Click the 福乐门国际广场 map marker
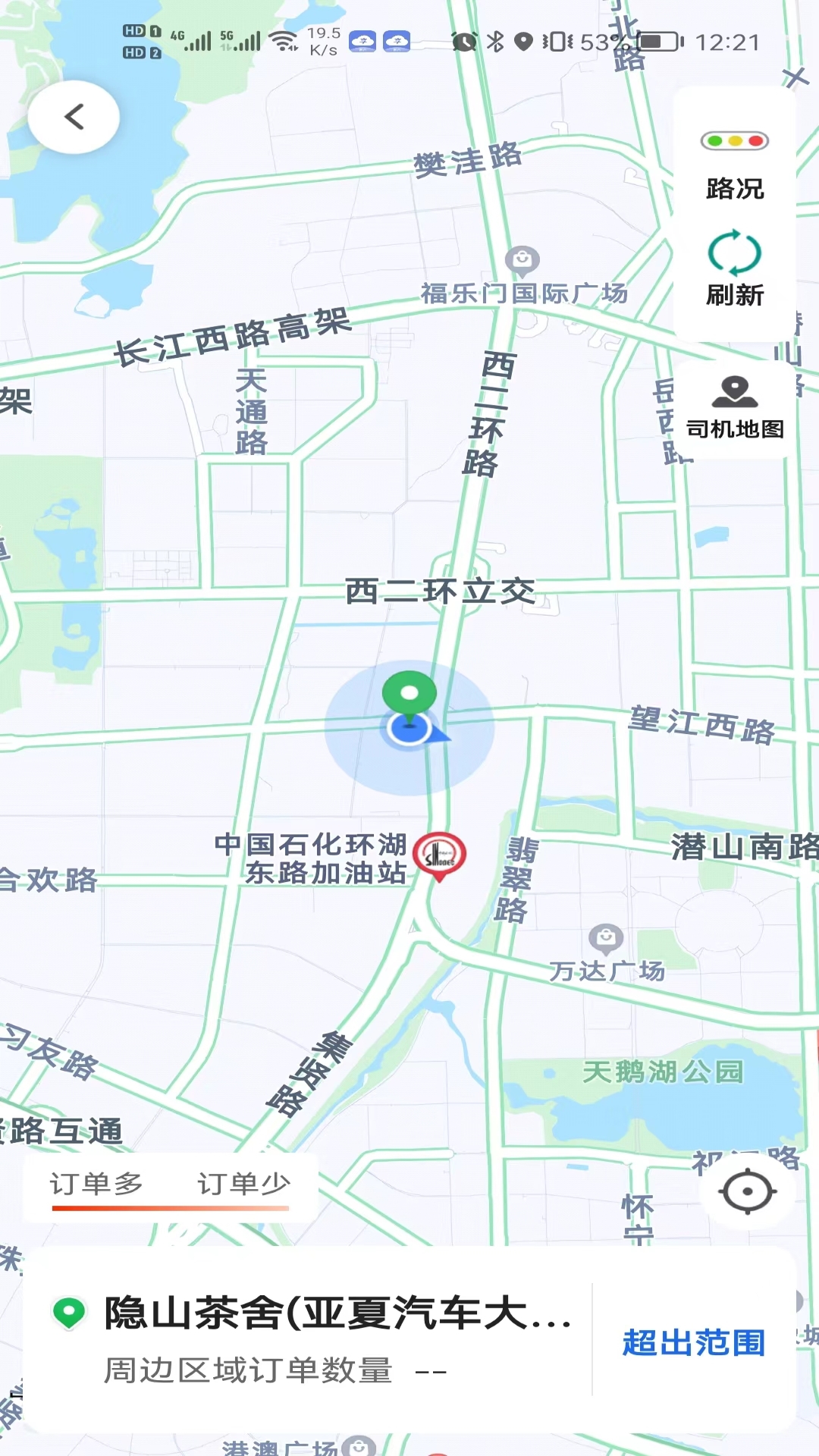819x1456 pixels. (520, 259)
